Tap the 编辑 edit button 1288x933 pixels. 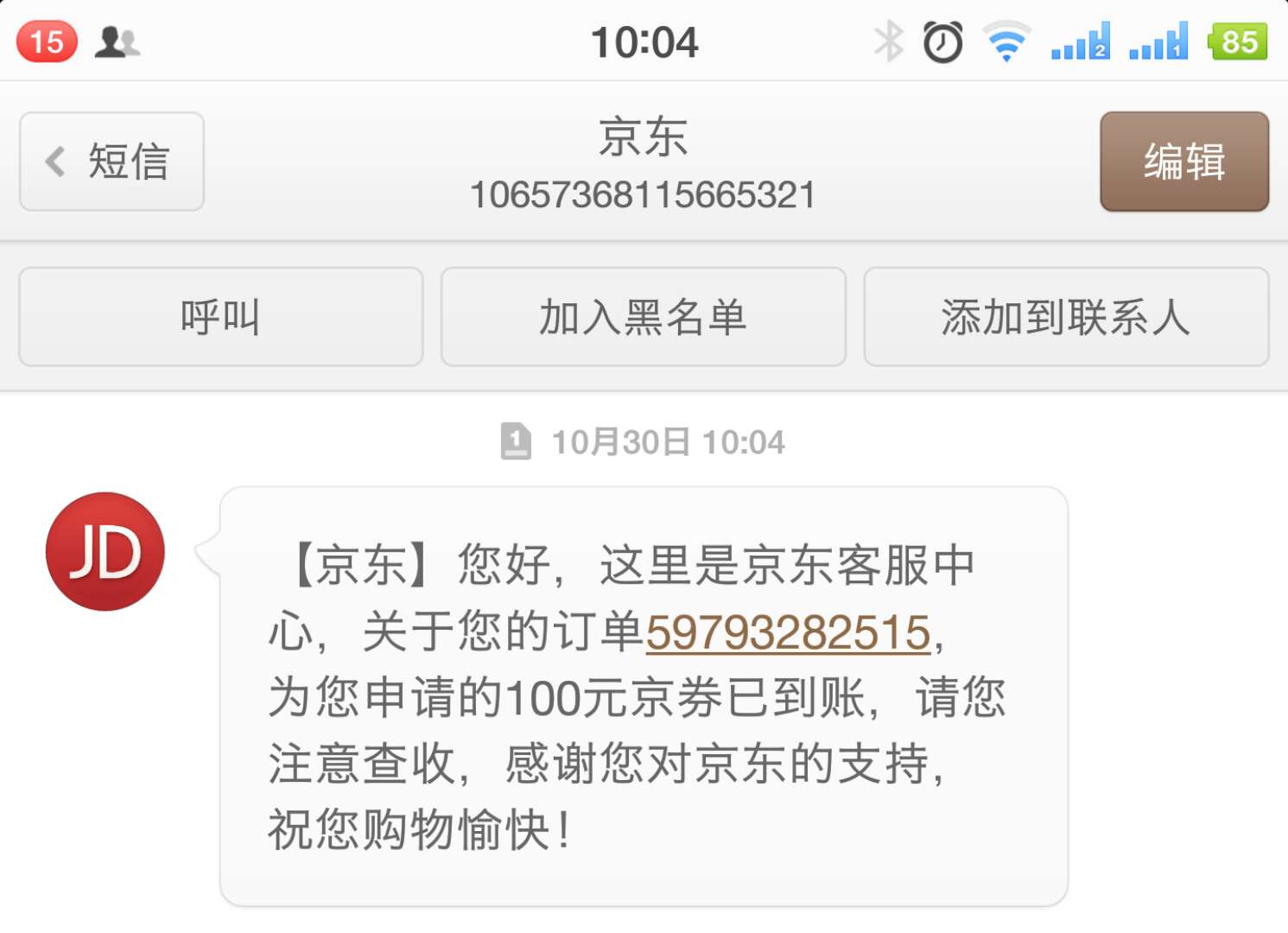click(x=1183, y=162)
